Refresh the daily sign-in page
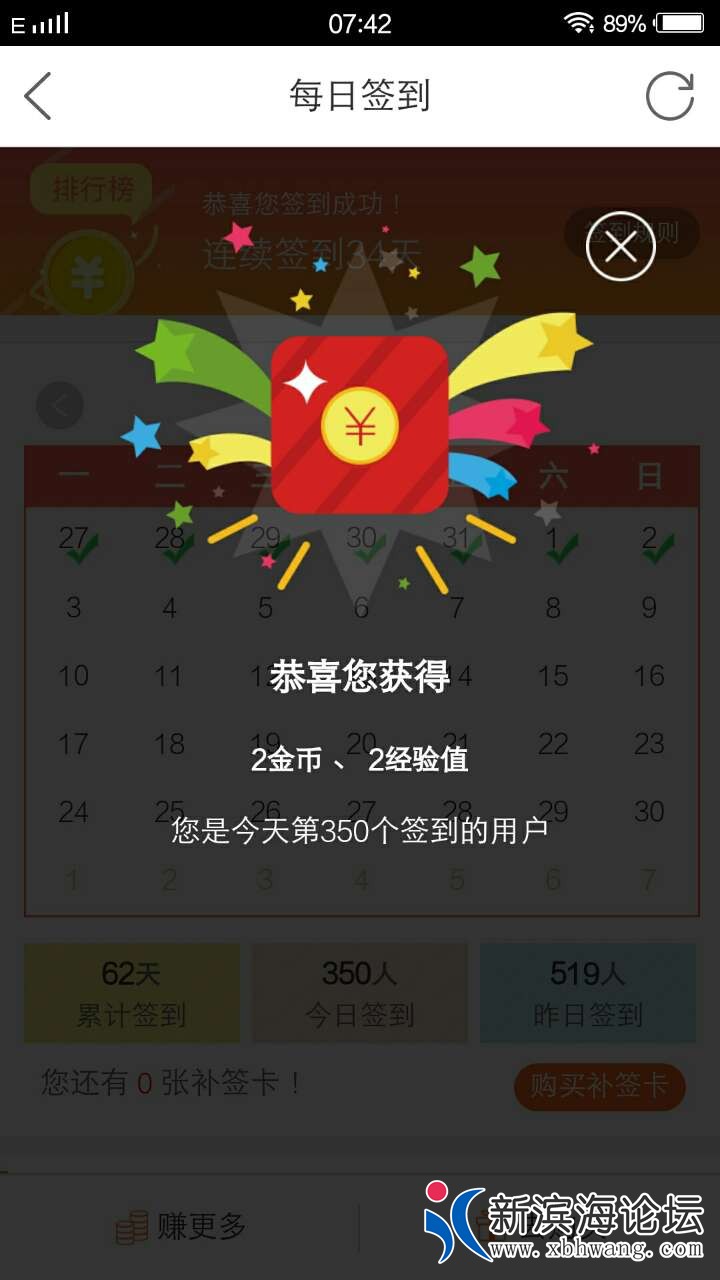Viewport: 720px width, 1280px height. coord(669,97)
